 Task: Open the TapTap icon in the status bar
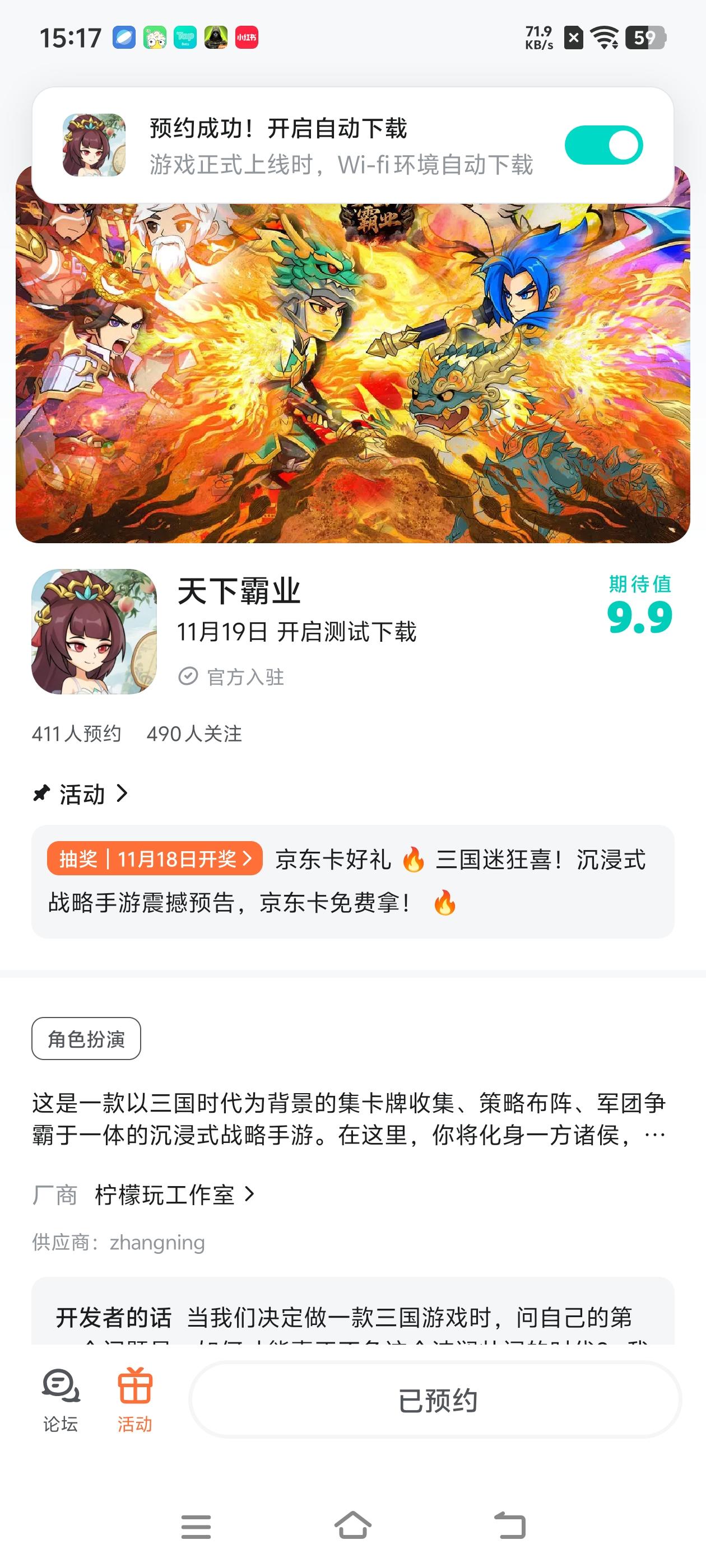[185, 38]
